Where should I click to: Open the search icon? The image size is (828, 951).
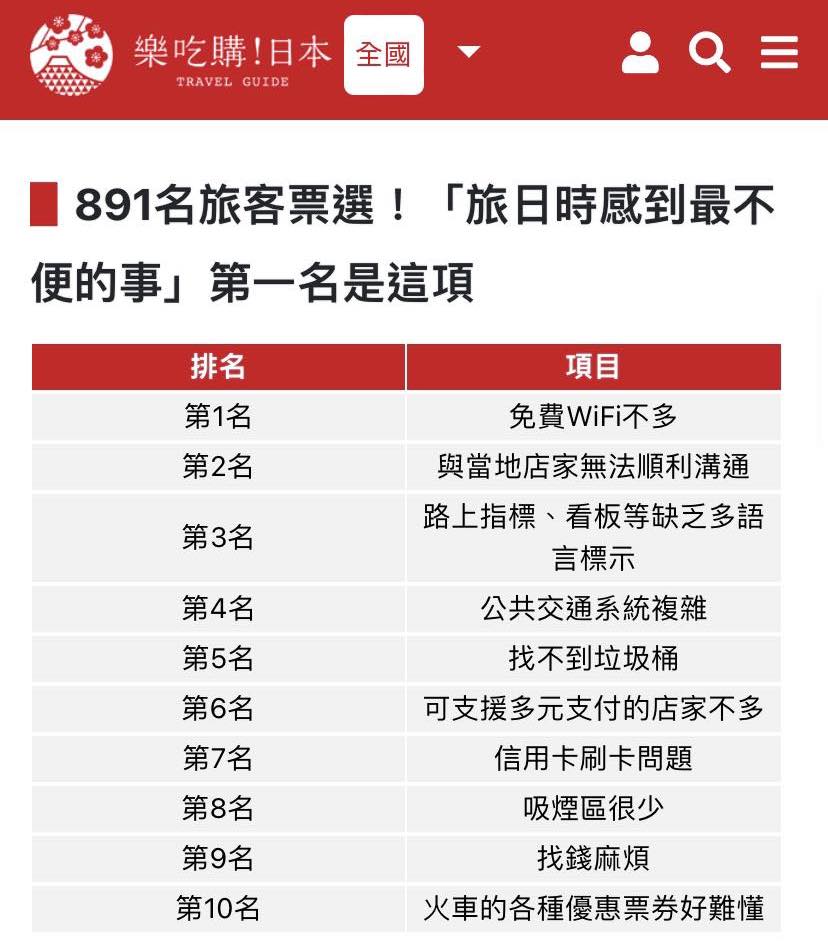tap(709, 53)
